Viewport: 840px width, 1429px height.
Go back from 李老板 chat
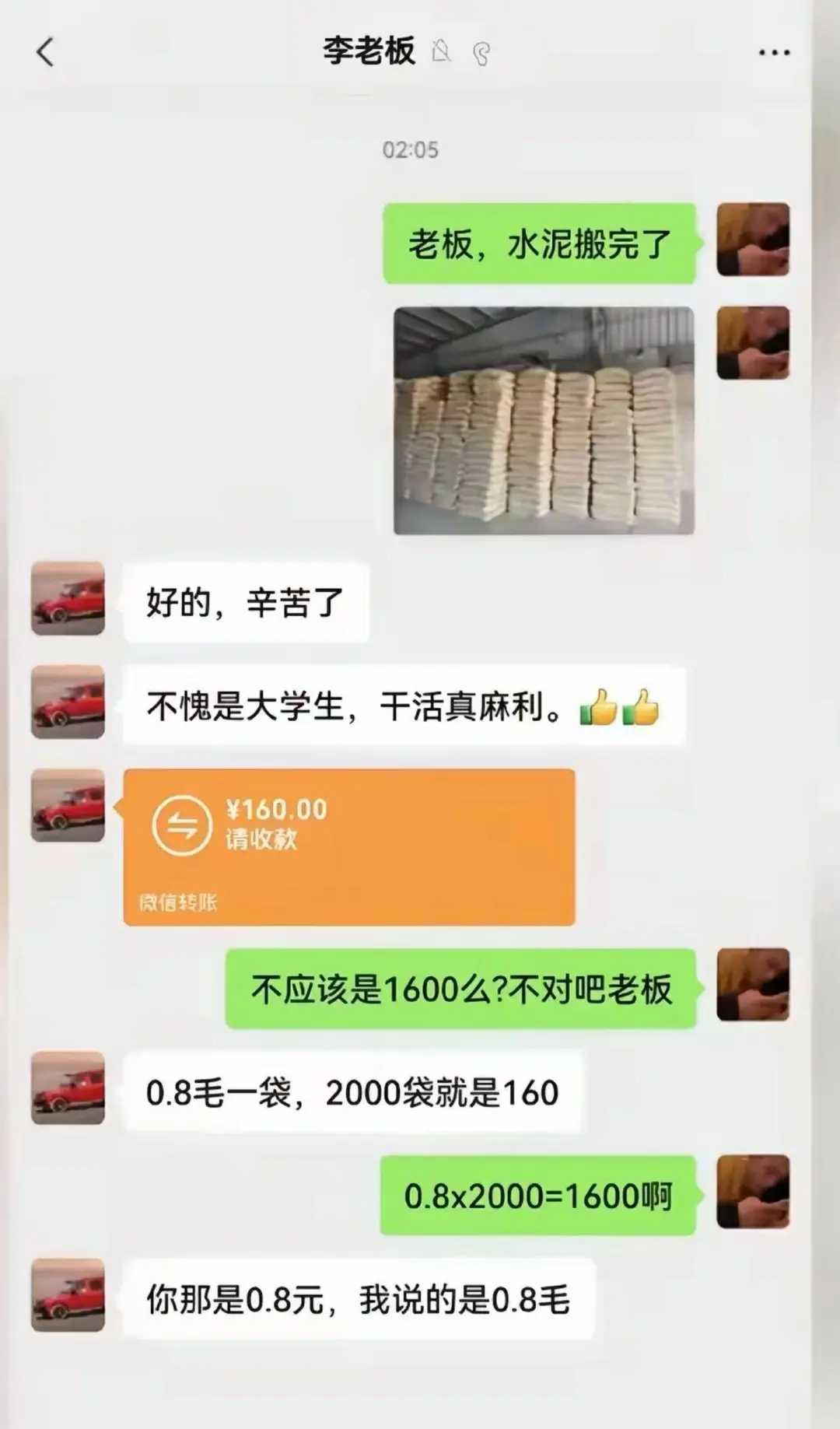(45, 53)
